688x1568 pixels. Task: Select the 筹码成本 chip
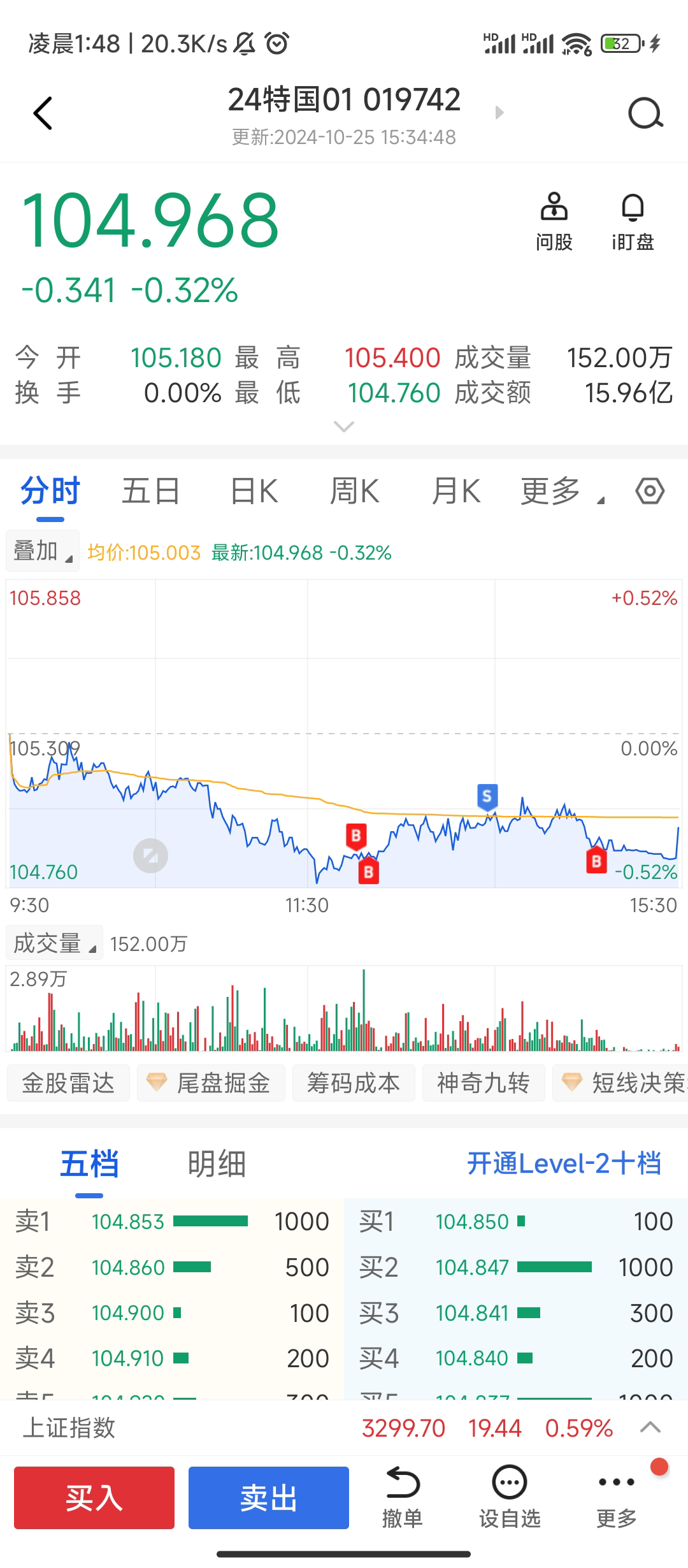point(354,1083)
